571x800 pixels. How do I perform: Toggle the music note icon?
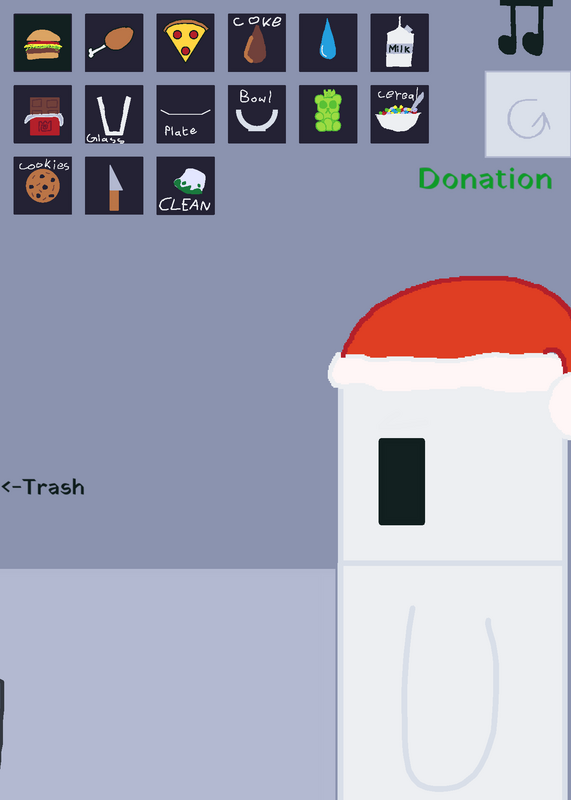pyautogui.click(x=525, y=27)
